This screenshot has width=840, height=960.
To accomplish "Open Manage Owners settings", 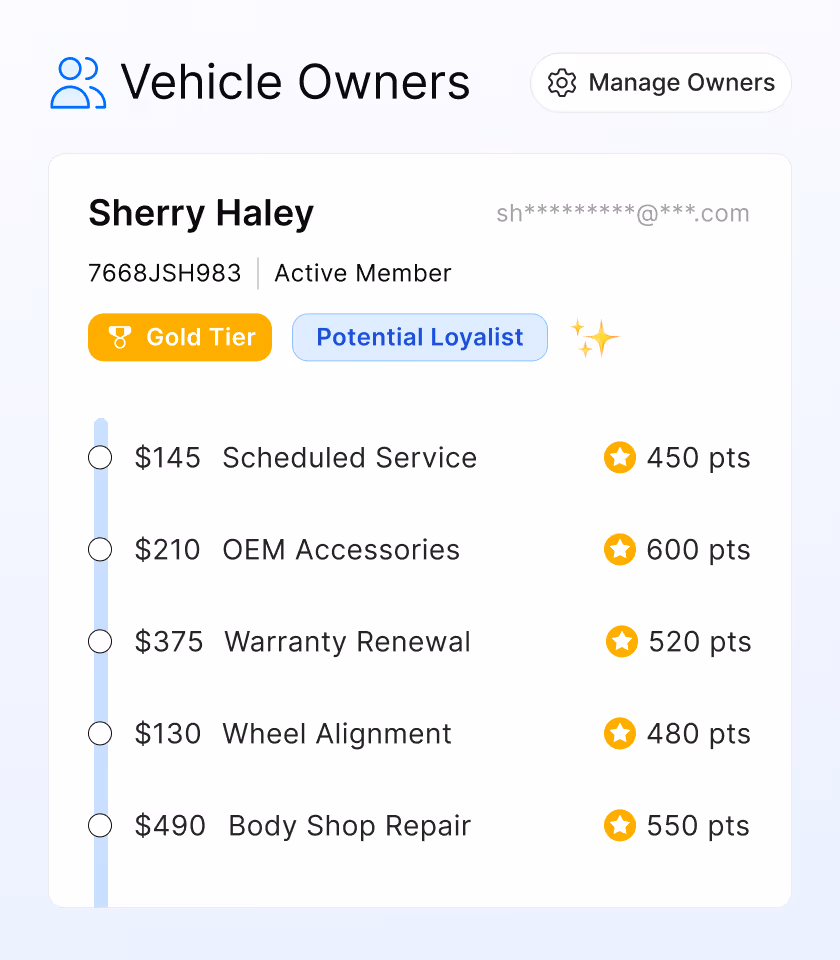I will pos(661,83).
